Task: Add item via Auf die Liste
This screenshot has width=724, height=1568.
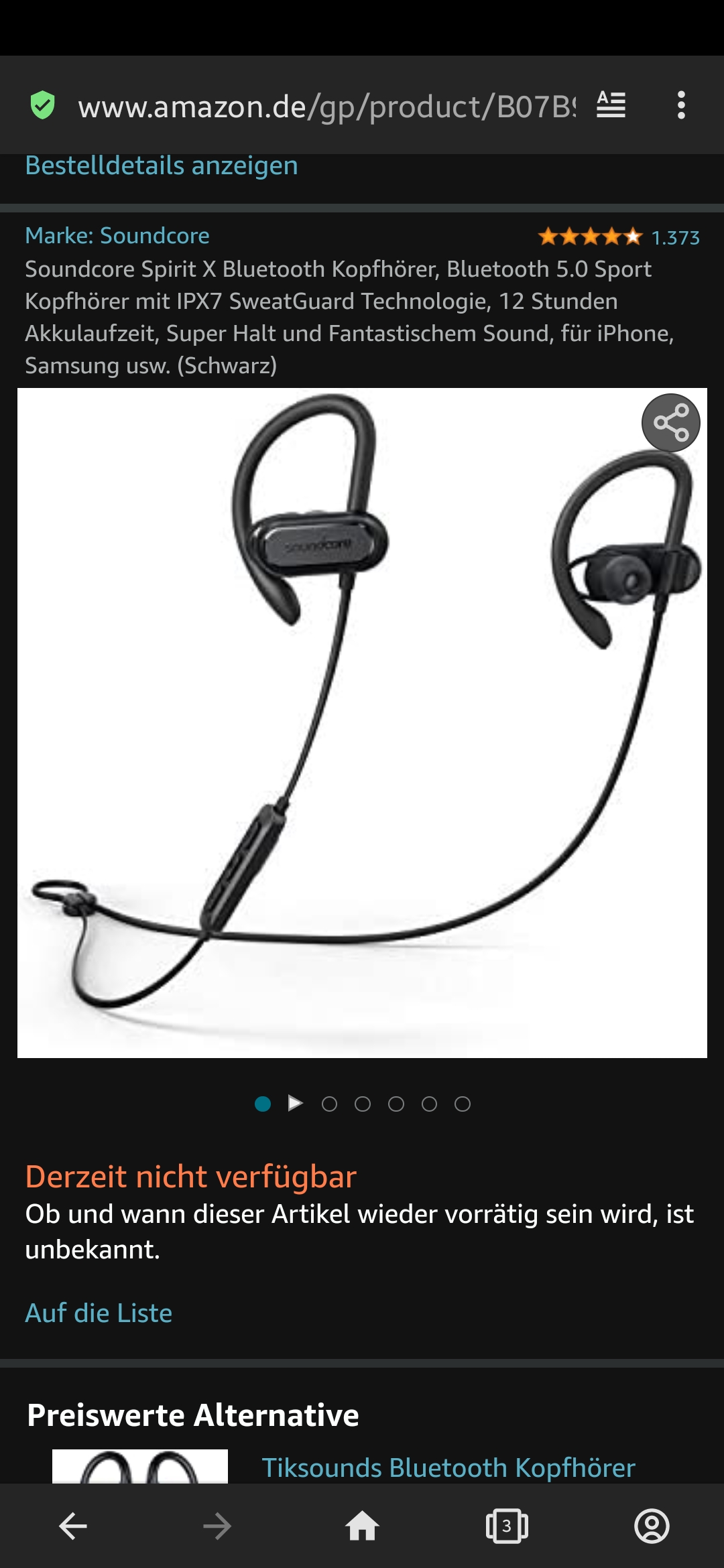Action: point(99,1313)
